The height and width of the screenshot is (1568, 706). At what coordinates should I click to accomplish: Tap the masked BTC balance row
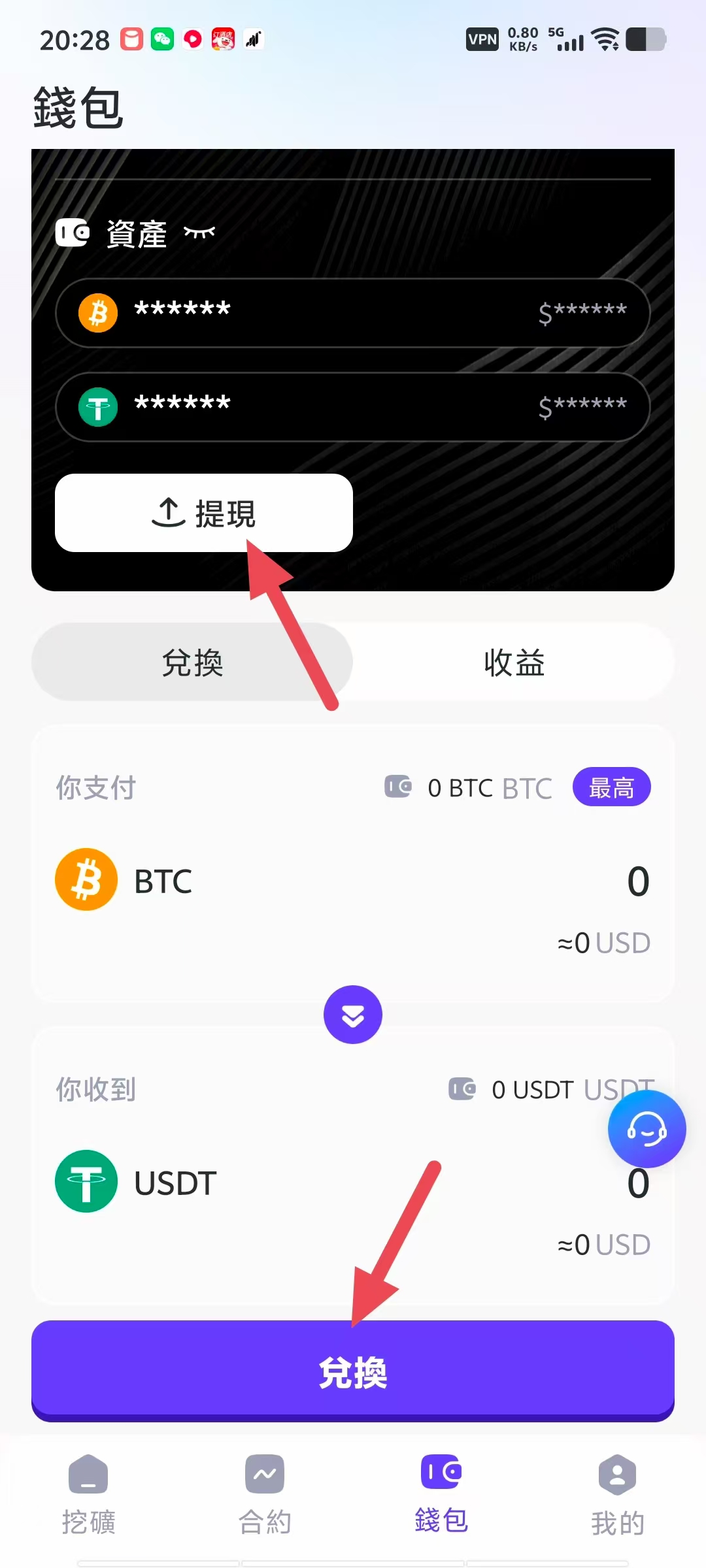352,312
